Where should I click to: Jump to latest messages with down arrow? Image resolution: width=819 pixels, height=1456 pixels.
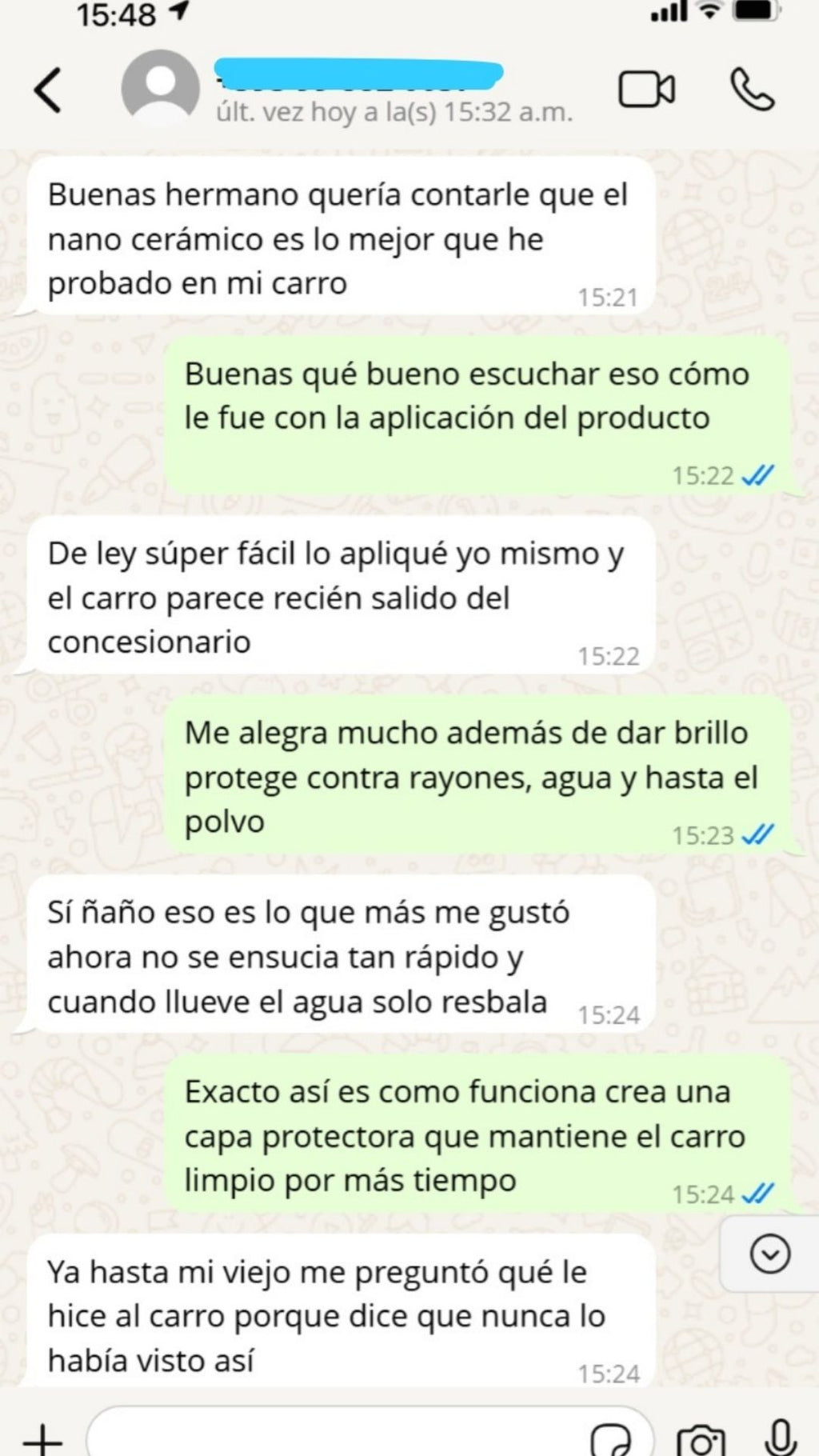pyautogui.click(x=770, y=1254)
